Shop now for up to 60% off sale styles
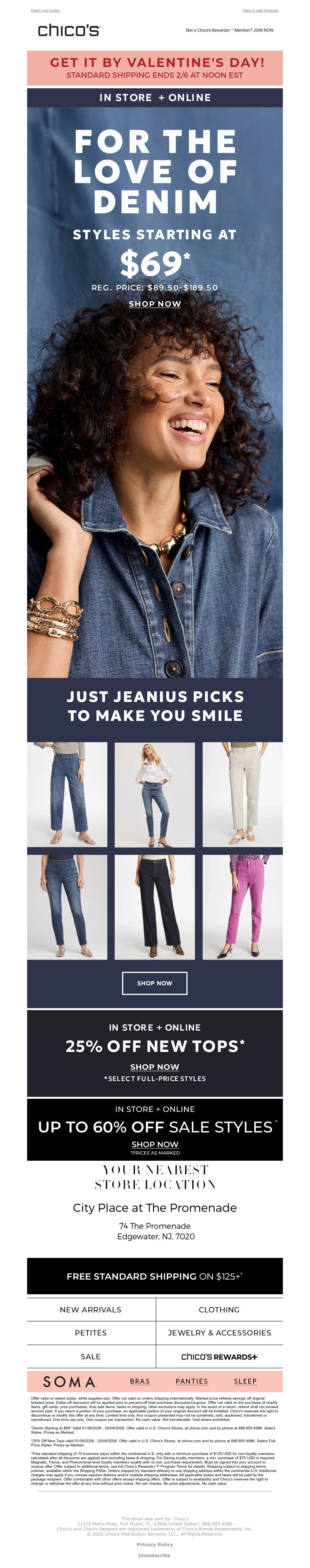Screen dimensions: 310x1568 [155, 1144]
